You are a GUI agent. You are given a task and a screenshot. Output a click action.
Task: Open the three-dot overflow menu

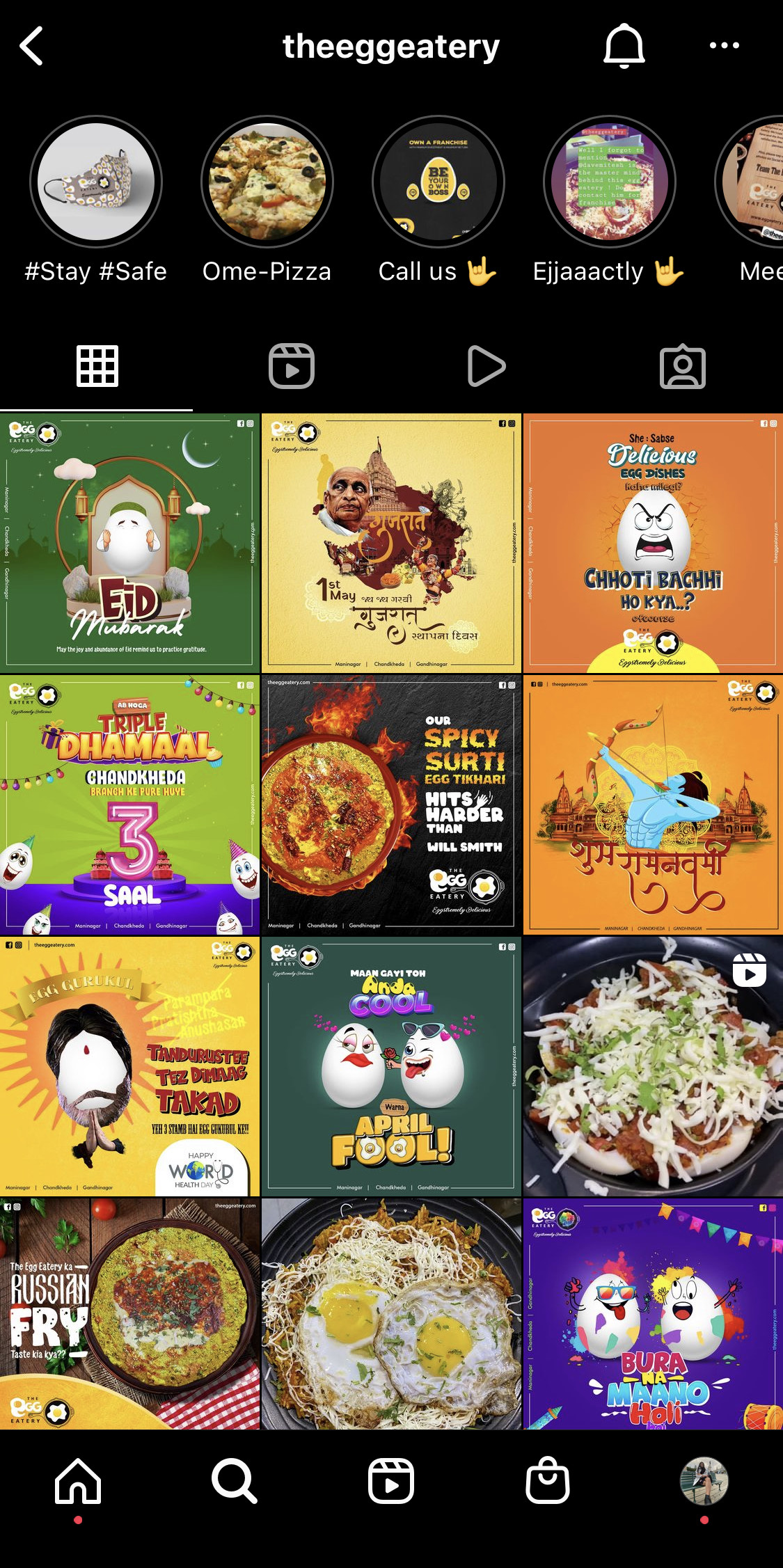pyautogui.click(x=724, y=46)
